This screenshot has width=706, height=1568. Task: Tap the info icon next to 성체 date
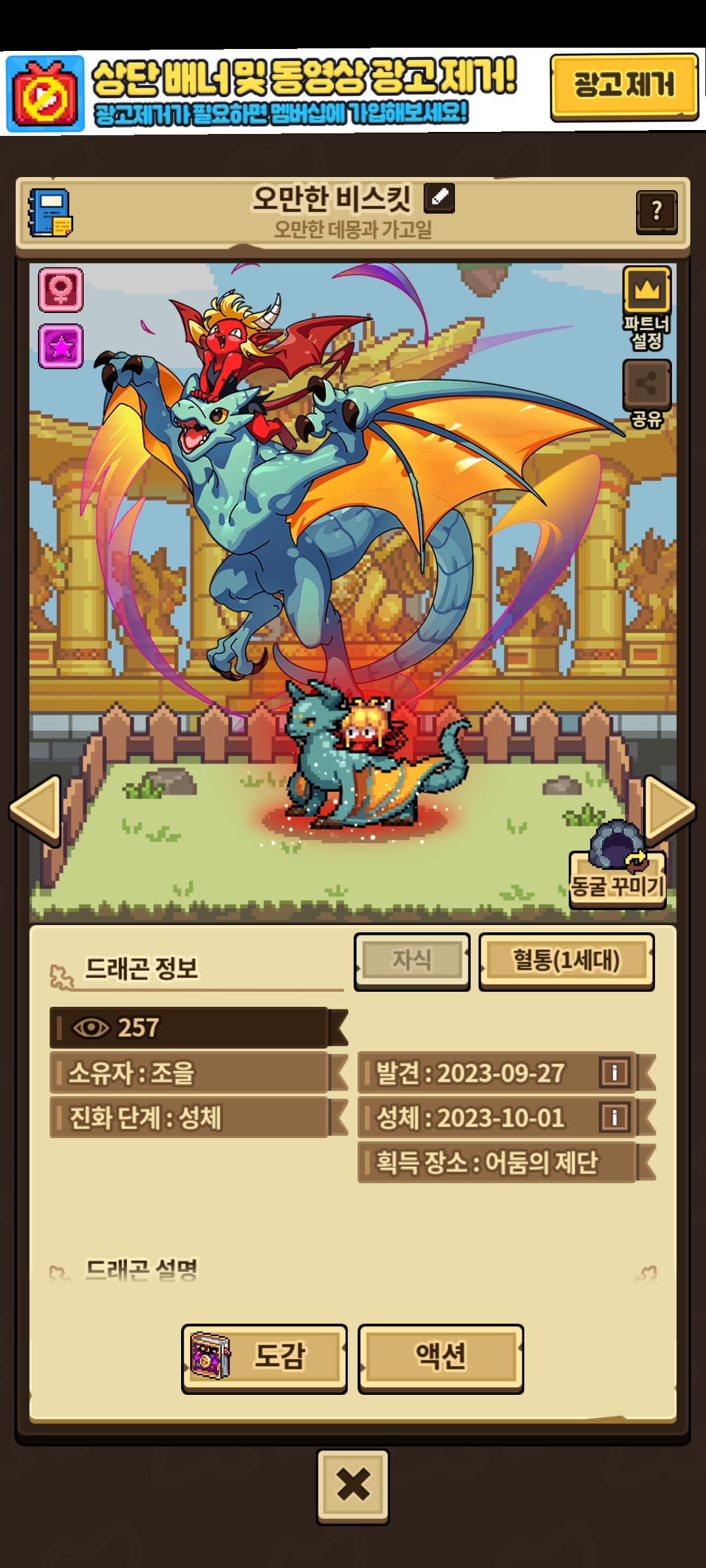(x=614, y=1117)
